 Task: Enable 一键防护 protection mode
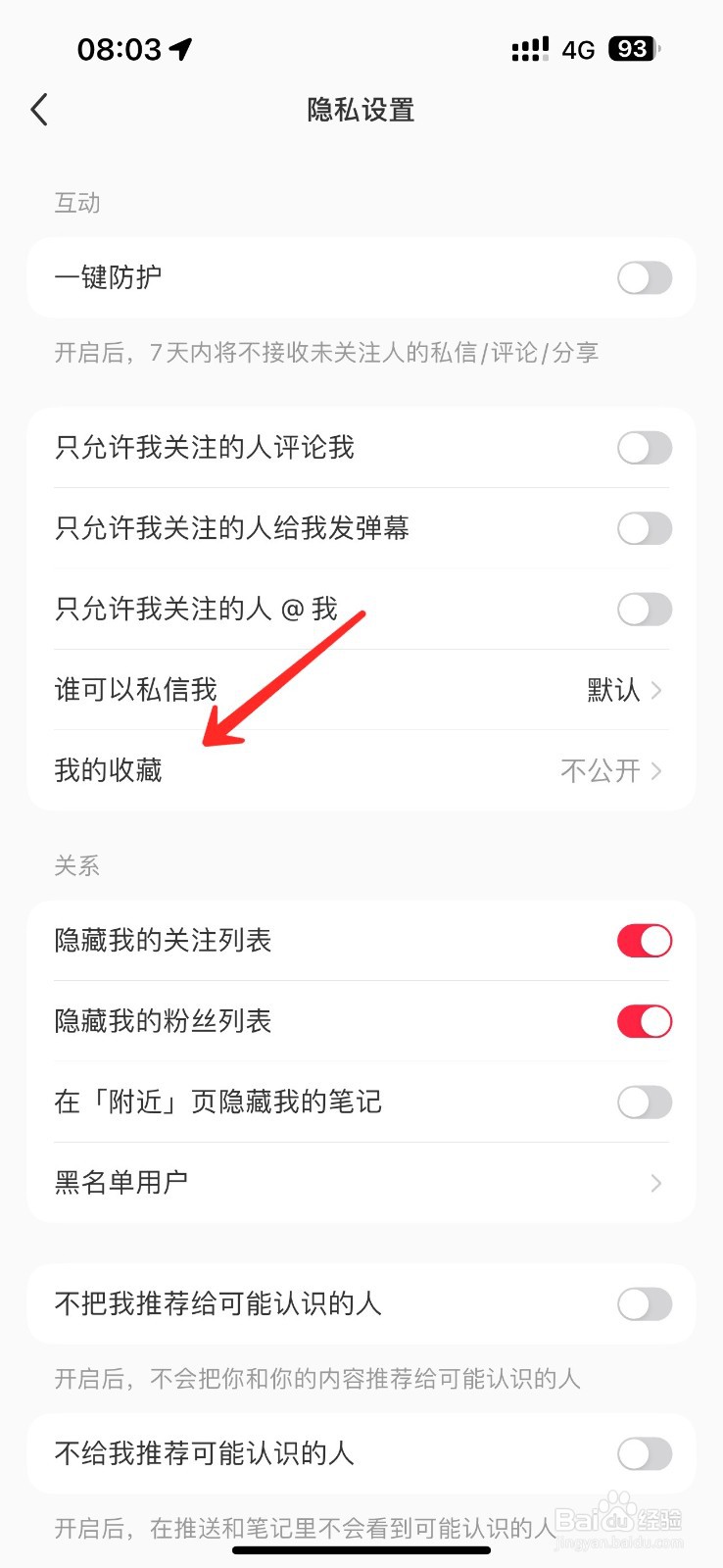[x=644, y=278]
